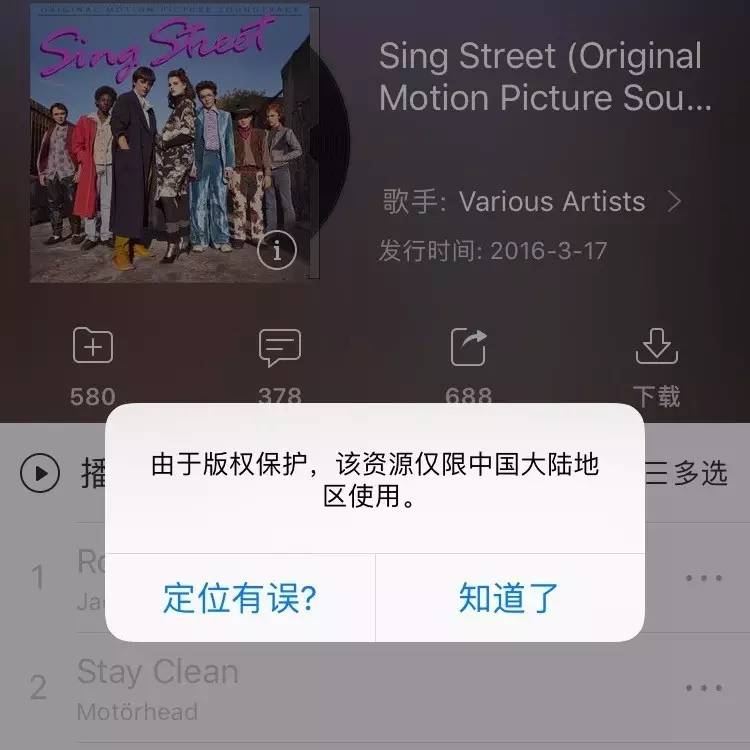
Task: Enable 多选 multi-select mode
Action: 686,473
